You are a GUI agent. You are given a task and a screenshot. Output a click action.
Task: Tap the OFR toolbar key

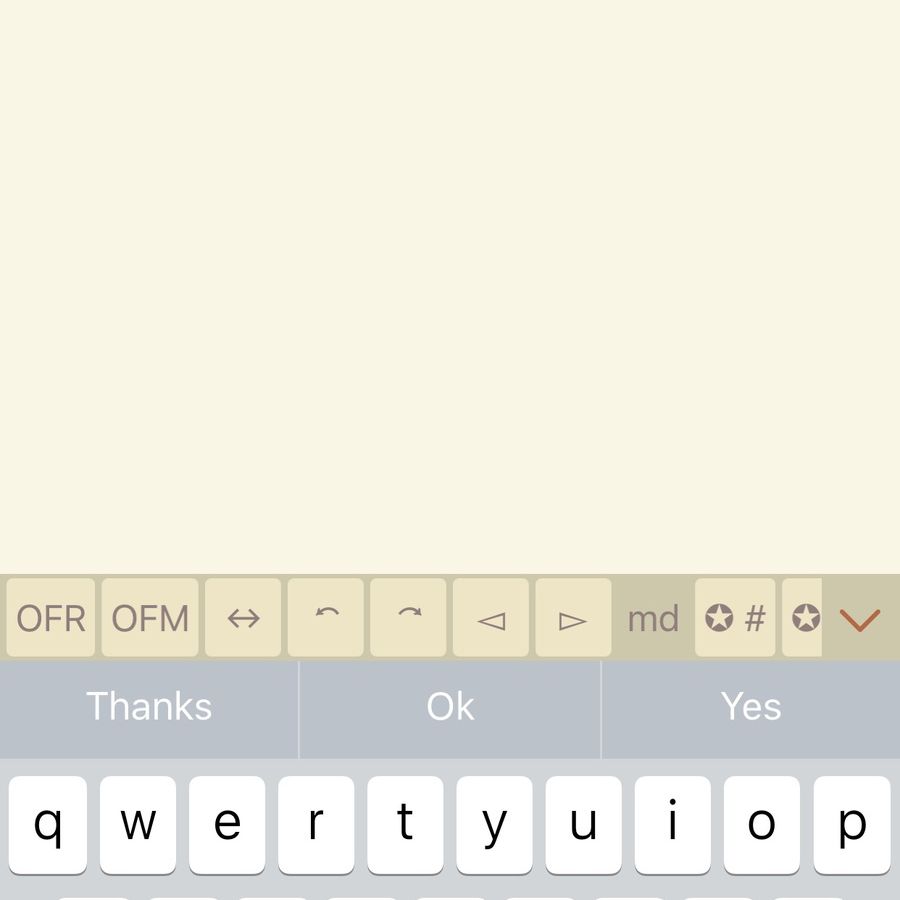point(51,618)
